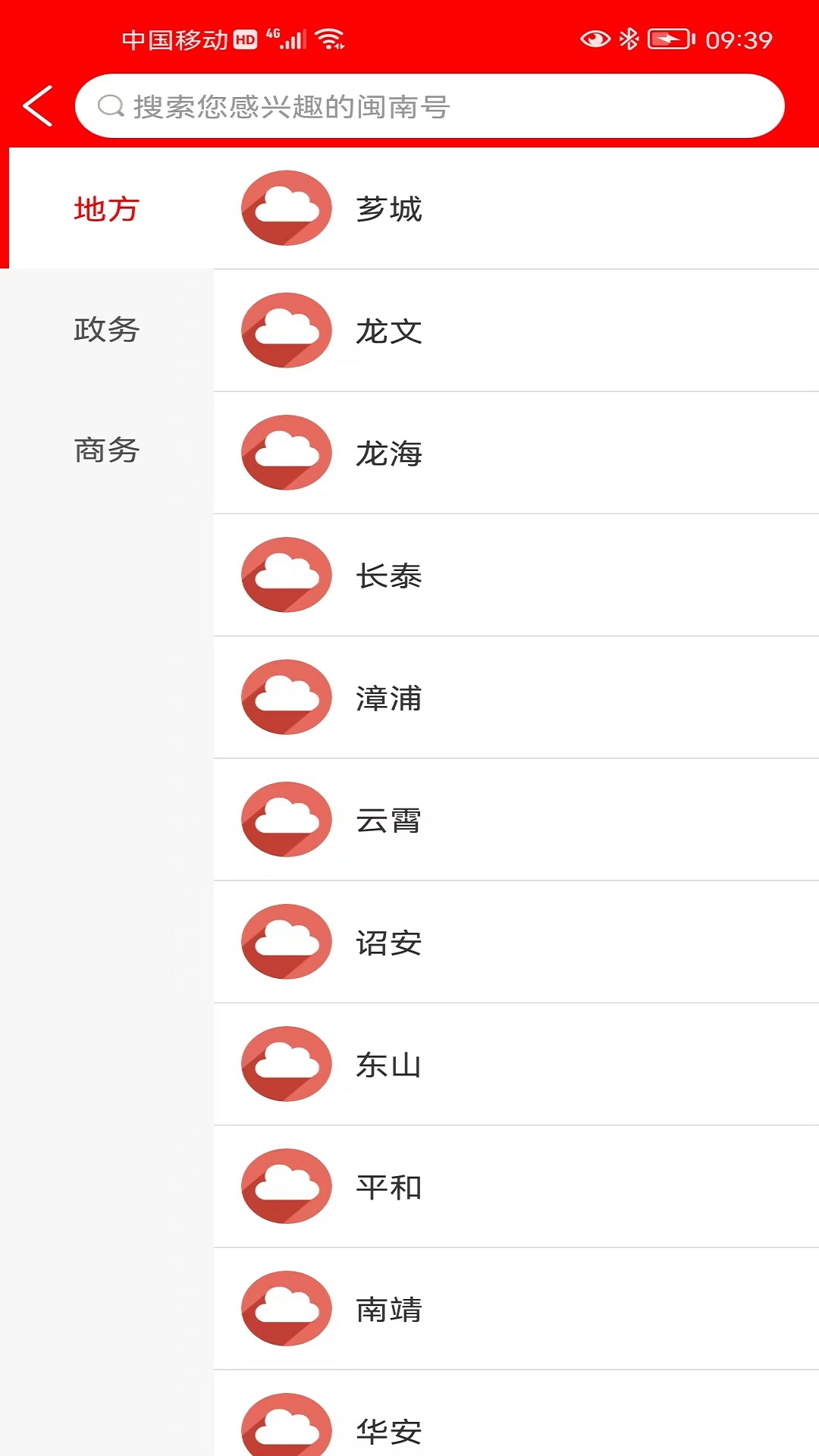Open the 南靖 channel
819x1456 pixels.
(516, 1309)
